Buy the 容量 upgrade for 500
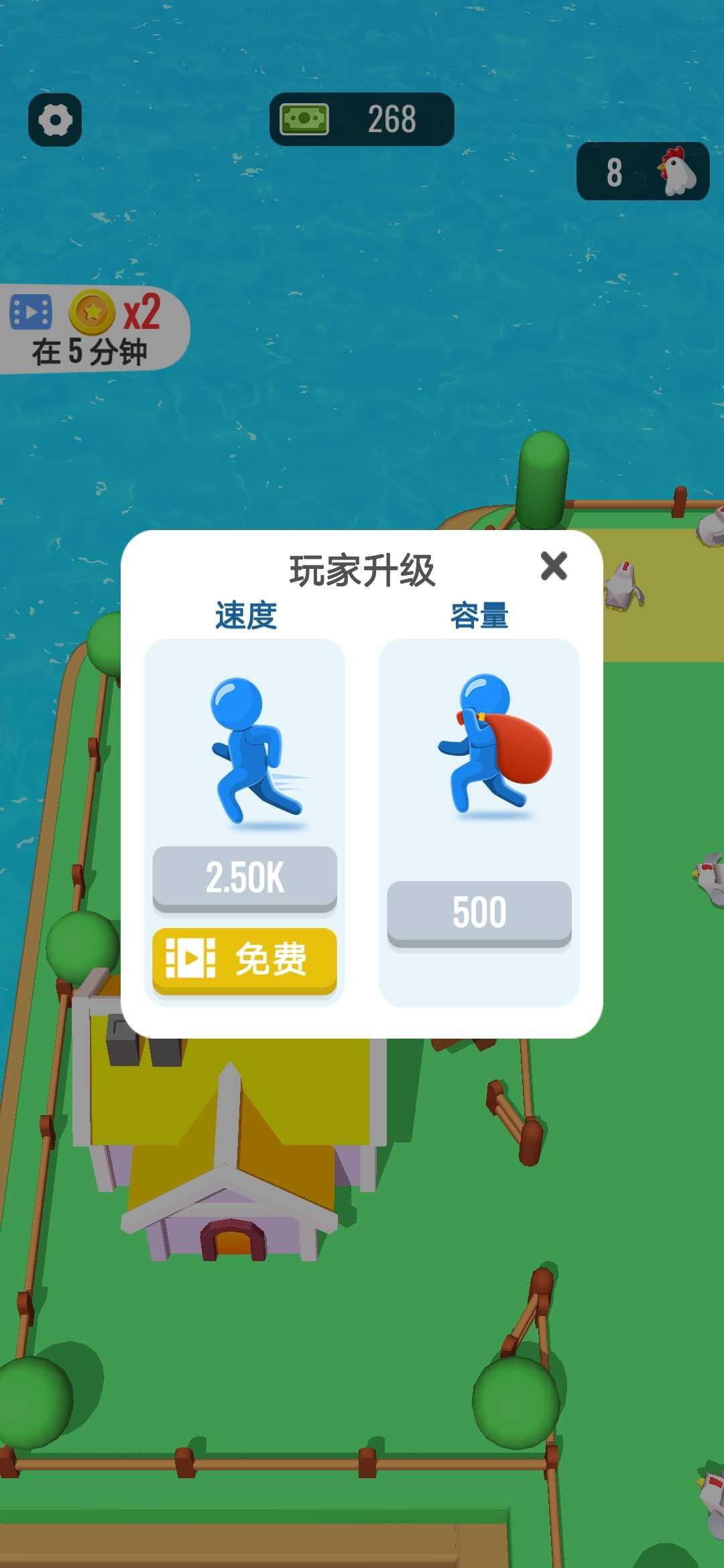The image size is (724, 1568). 479,913
